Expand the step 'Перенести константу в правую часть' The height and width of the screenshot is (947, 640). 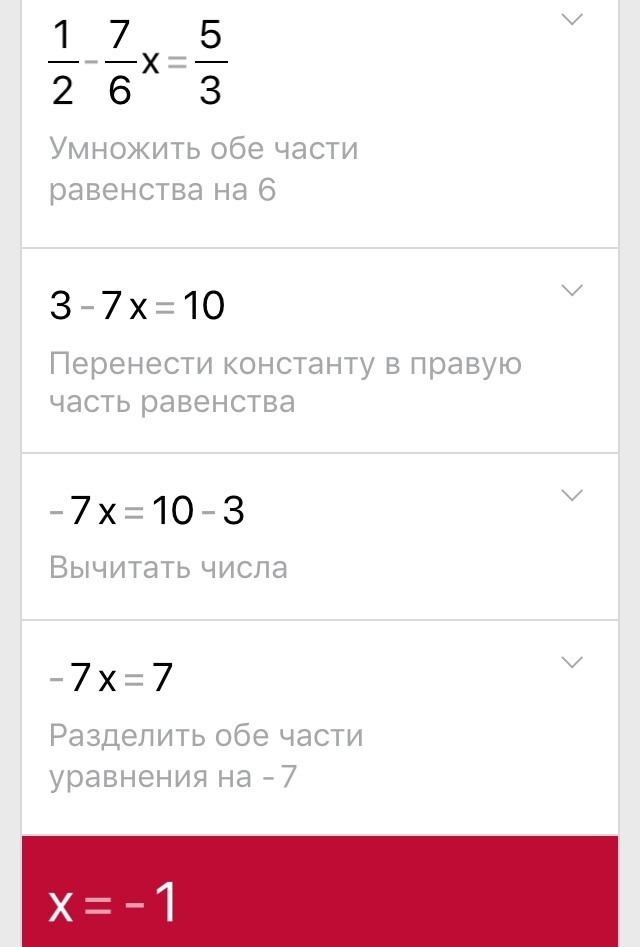[x=572, y=291]
